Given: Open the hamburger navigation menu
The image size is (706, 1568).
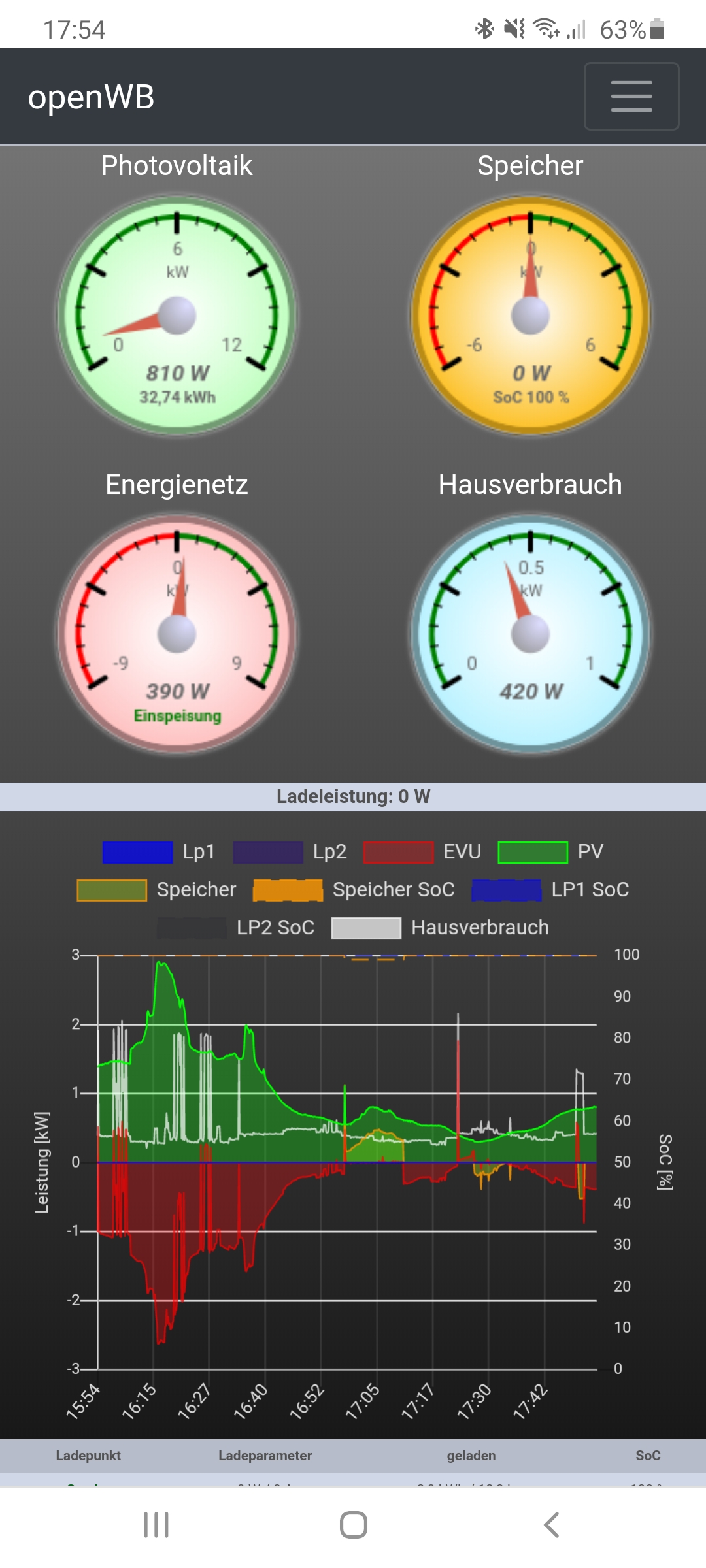Looking at the screenshot, I should 631,96.
